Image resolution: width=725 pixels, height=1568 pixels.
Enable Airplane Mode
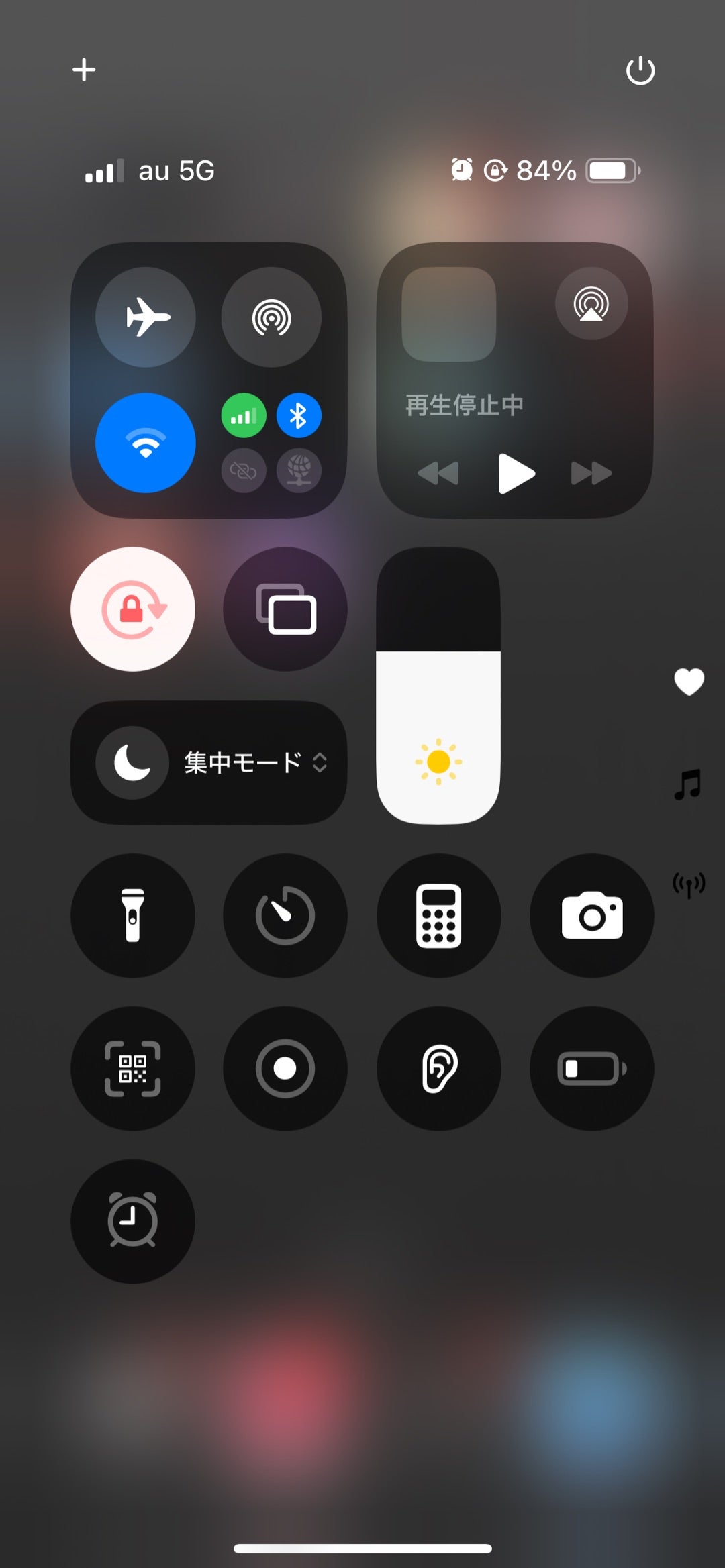[x=146, y=317]
